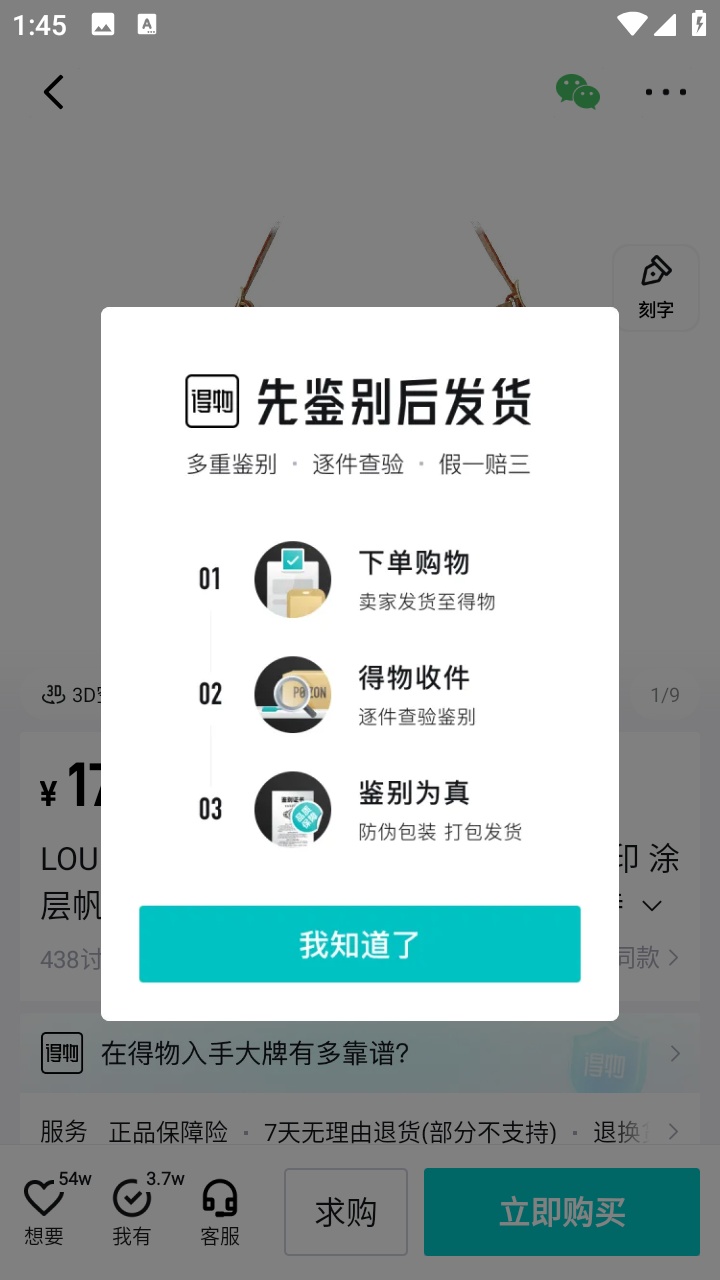Tap the 求购 button
The width and height of the screenshot is (720, 1280).
click(346, 1212)
